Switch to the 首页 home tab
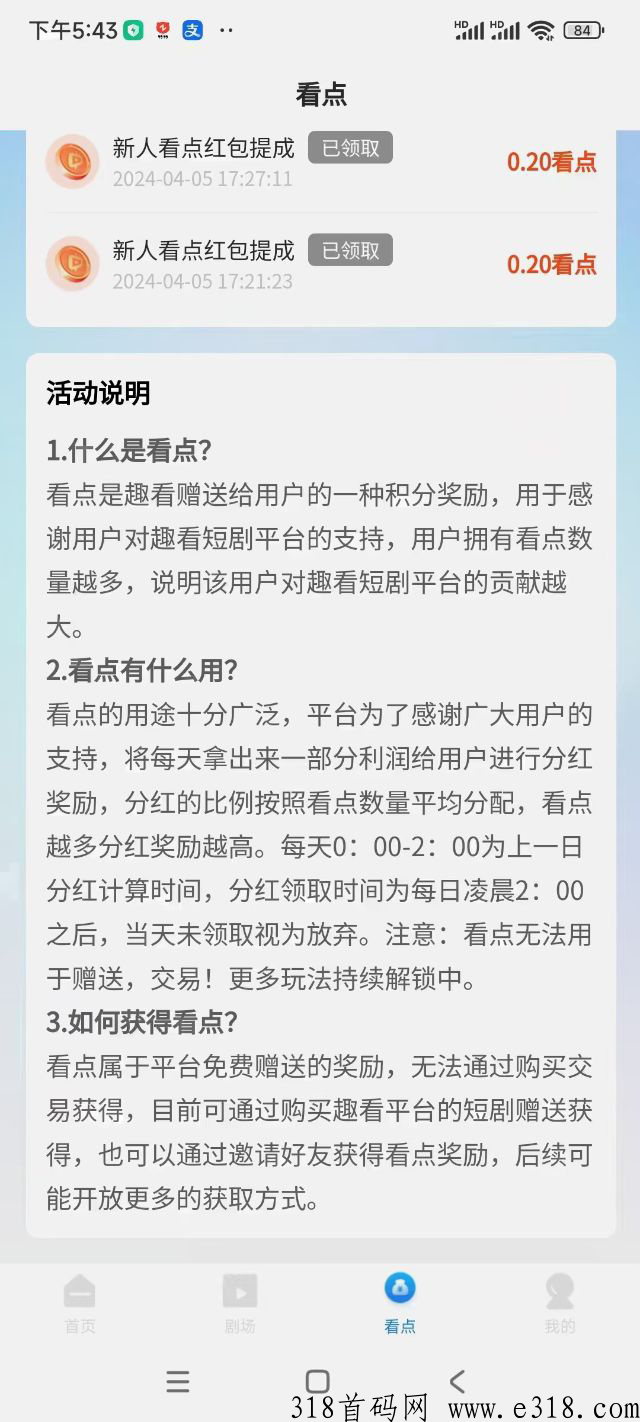 pyautogui.click(x=80, y=1303)
